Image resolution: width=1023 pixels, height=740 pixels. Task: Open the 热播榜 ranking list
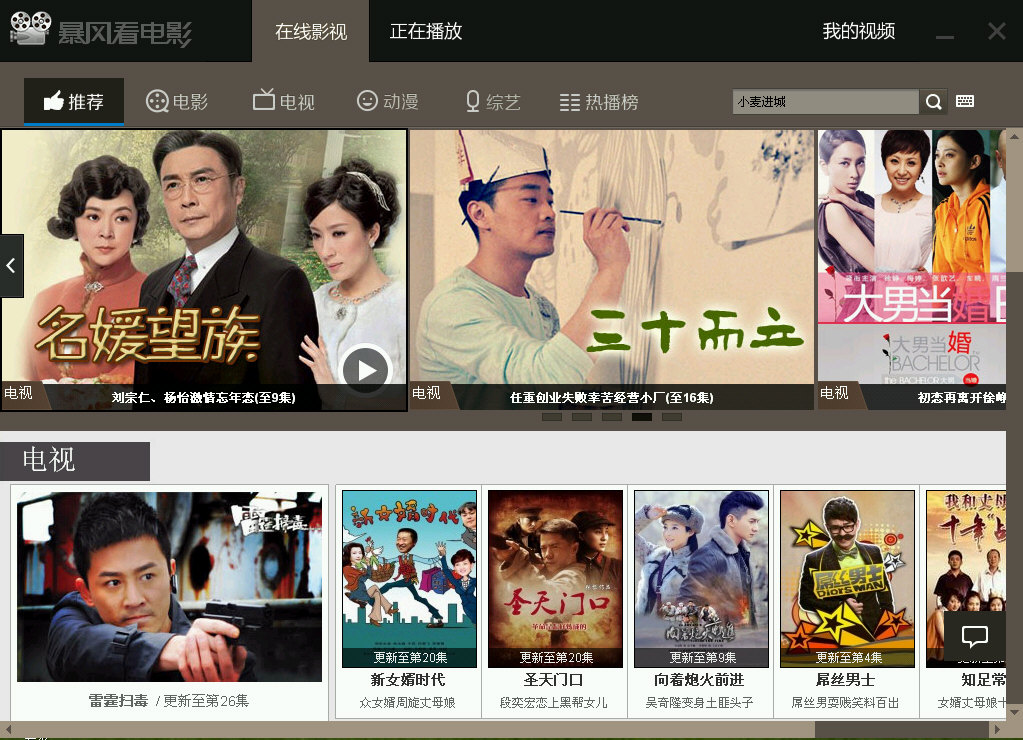point(598,102)
